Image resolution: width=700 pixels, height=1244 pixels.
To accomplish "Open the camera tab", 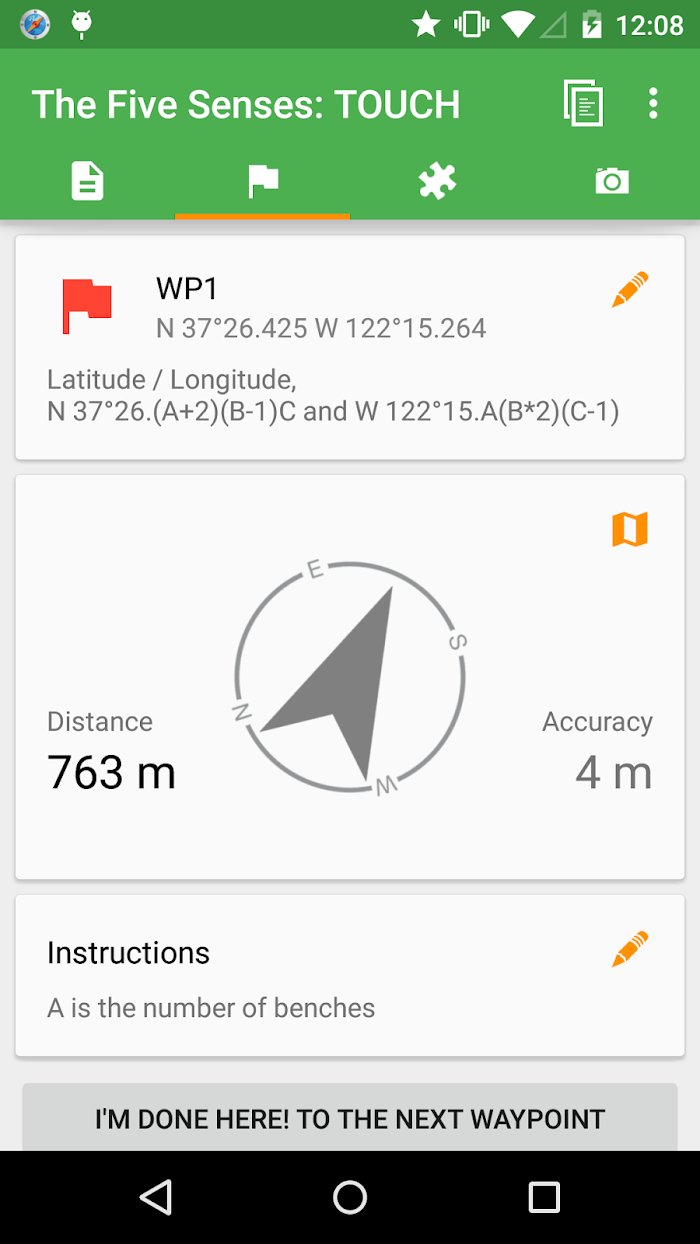I will [x=612, y=181].
